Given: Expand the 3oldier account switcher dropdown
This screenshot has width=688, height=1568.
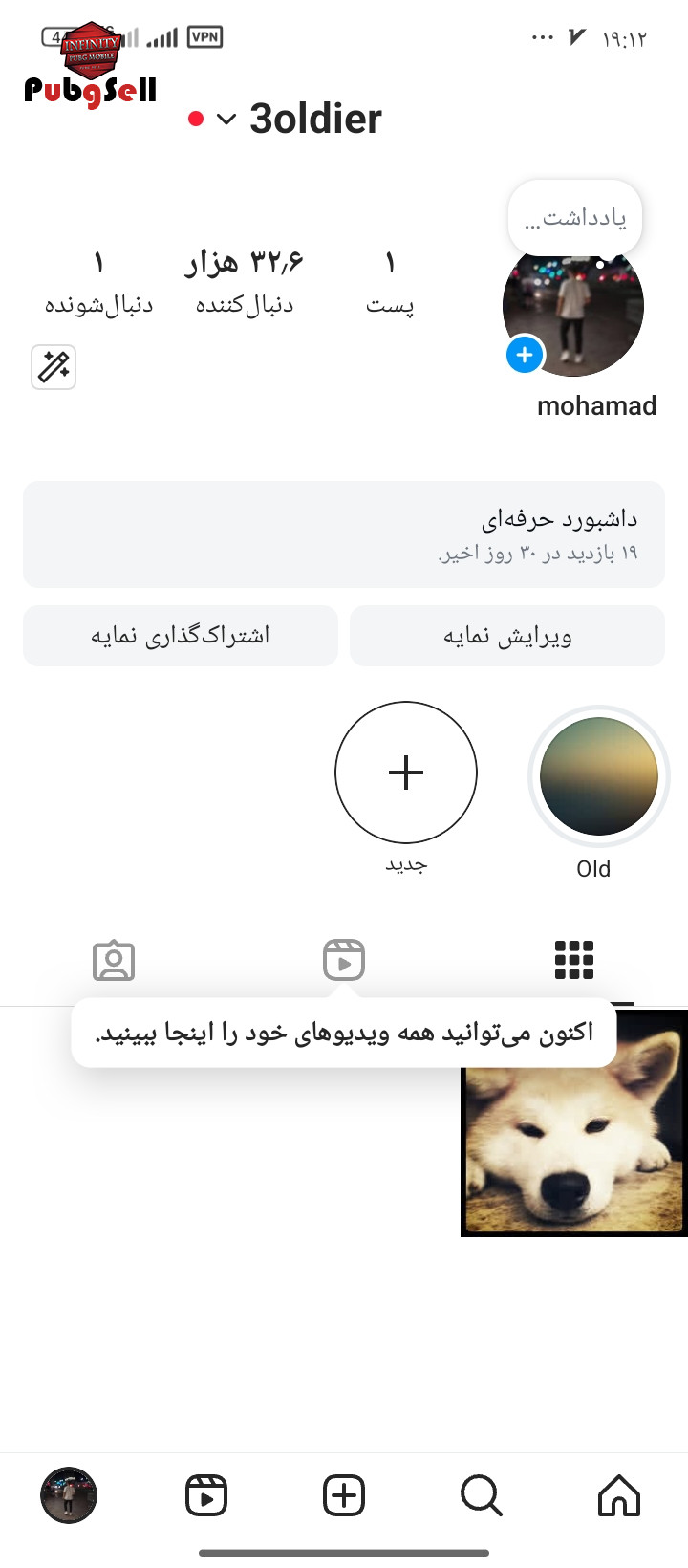Looking at the screenshot, I should (226, 120).
